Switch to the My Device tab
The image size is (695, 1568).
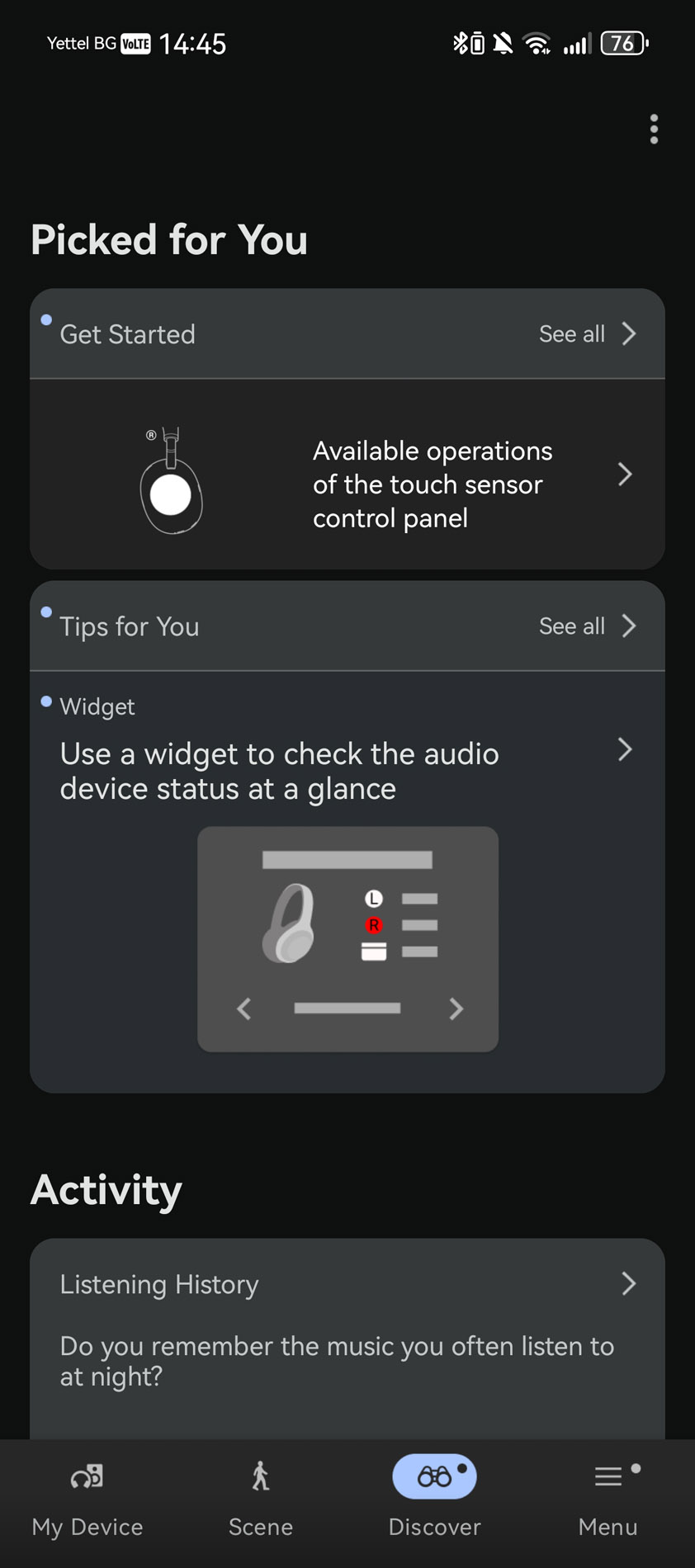(87, 1500)
